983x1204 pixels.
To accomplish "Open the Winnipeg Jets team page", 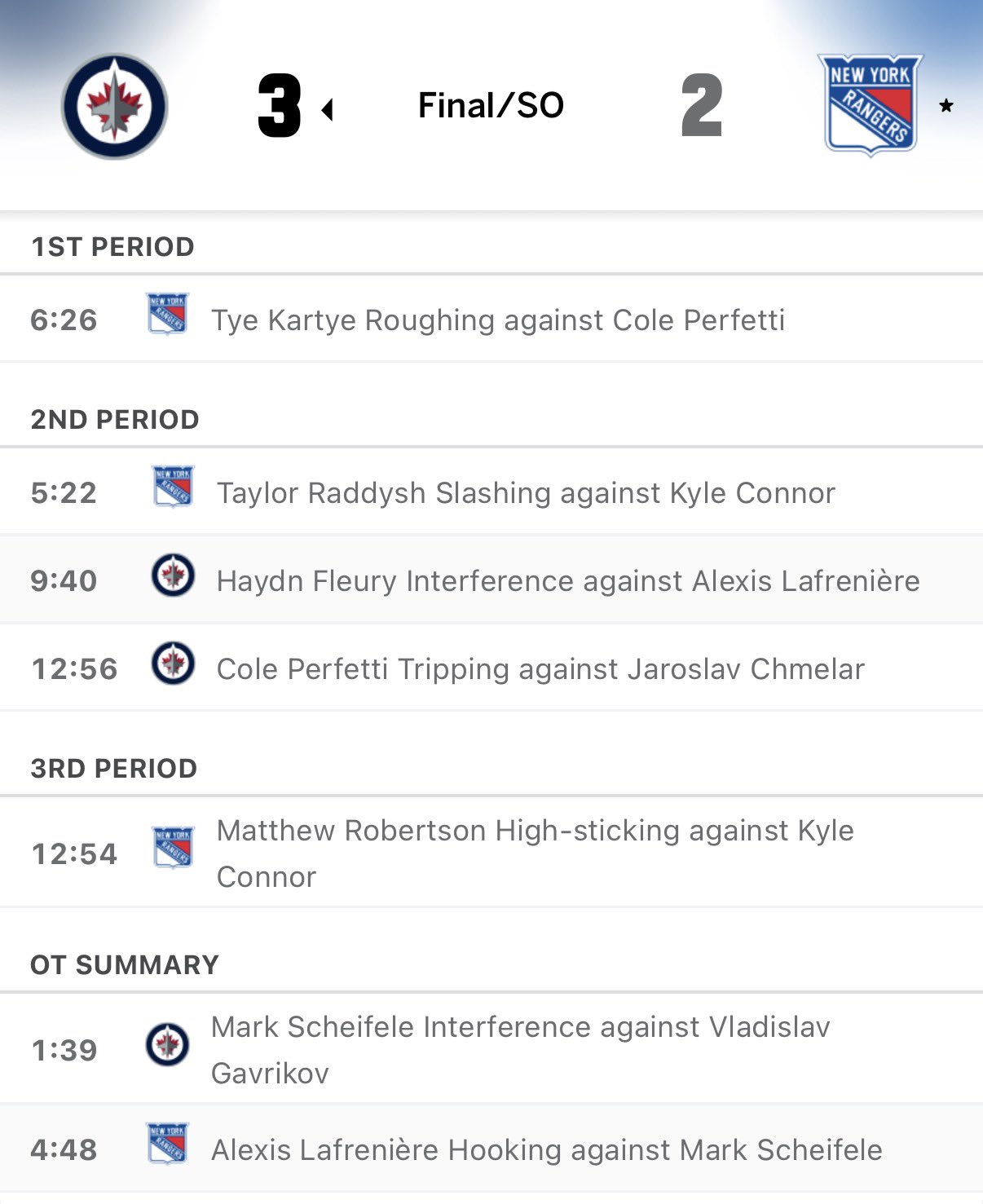I will 115,106.
